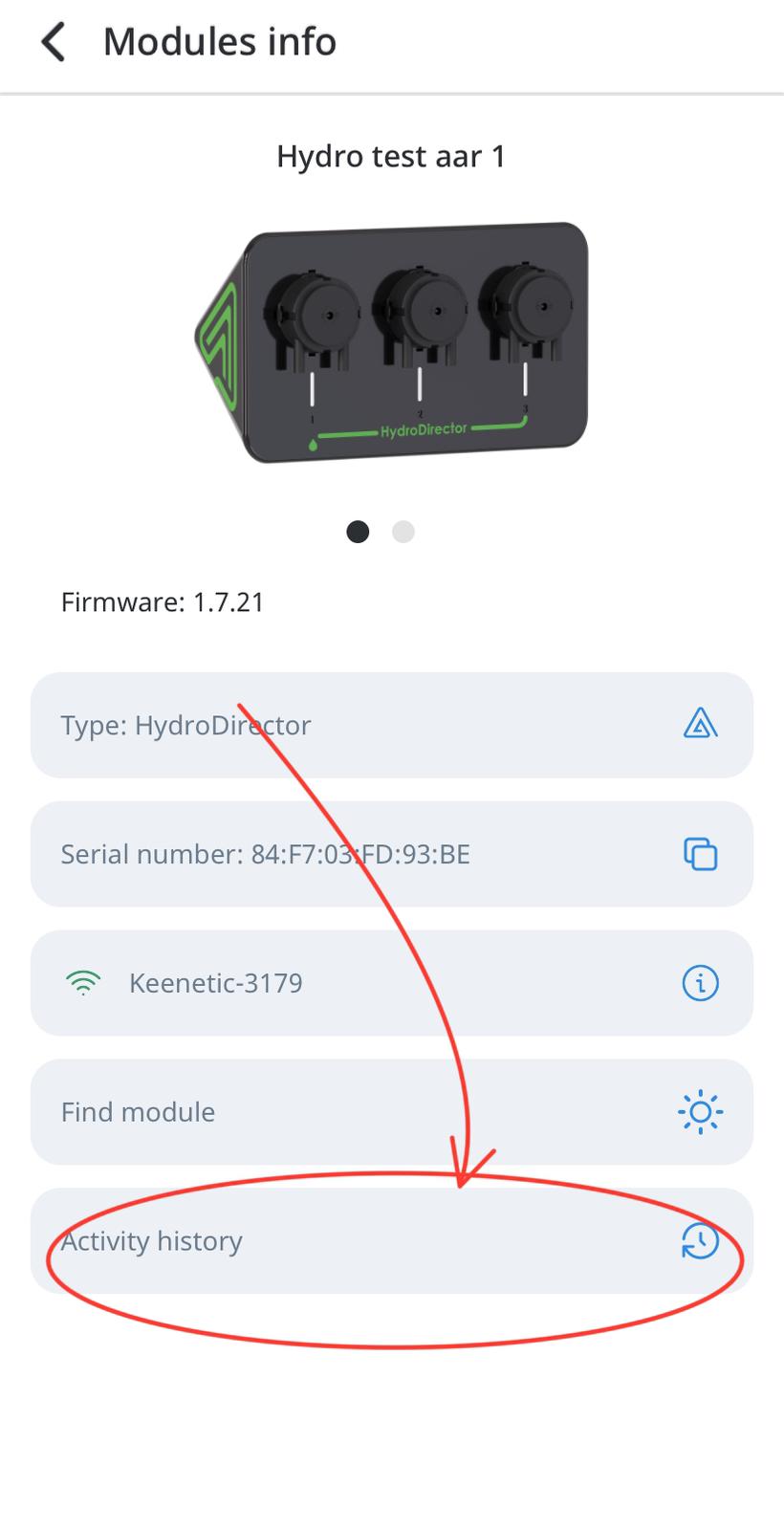
Task: Tap Find module row
Action: pos(392,1112)
